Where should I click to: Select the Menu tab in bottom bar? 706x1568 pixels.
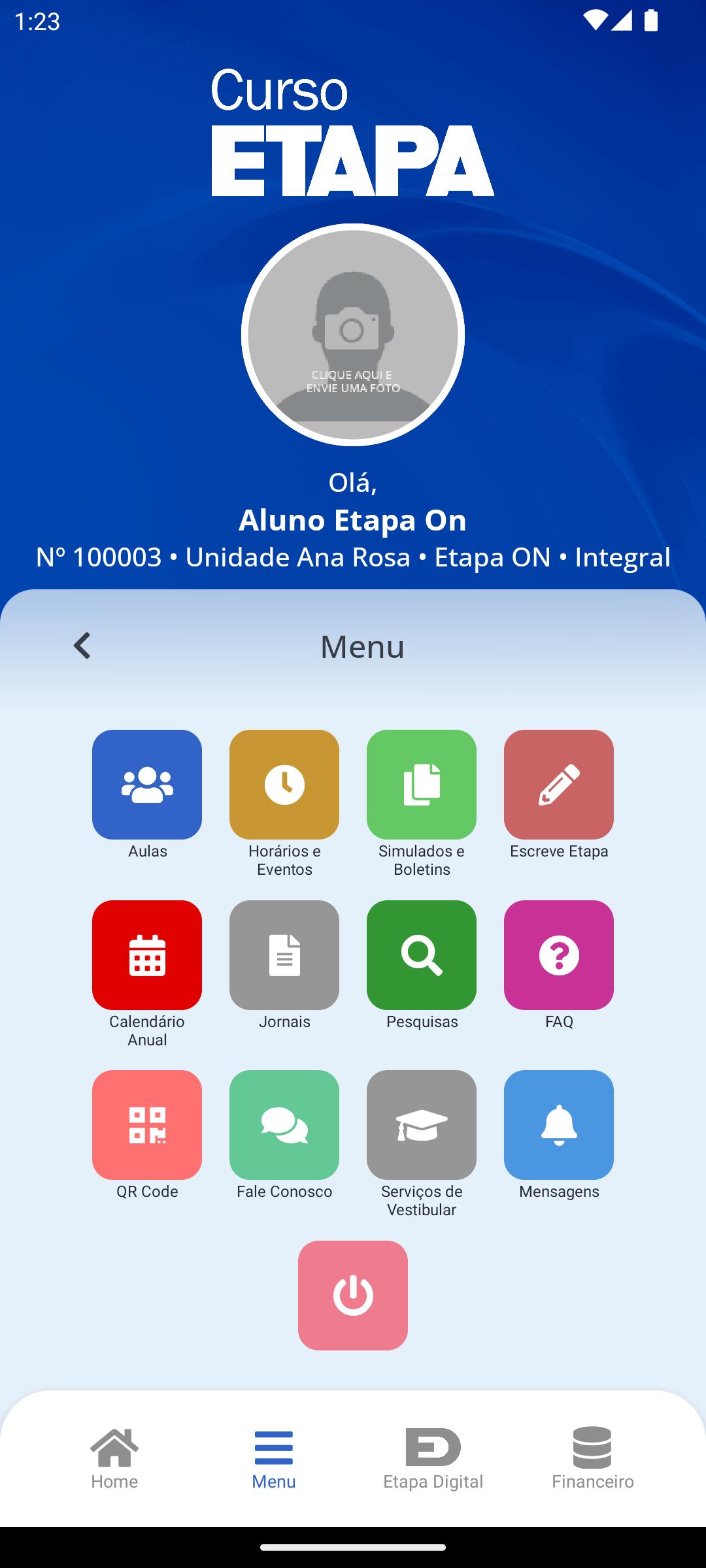274,1458
